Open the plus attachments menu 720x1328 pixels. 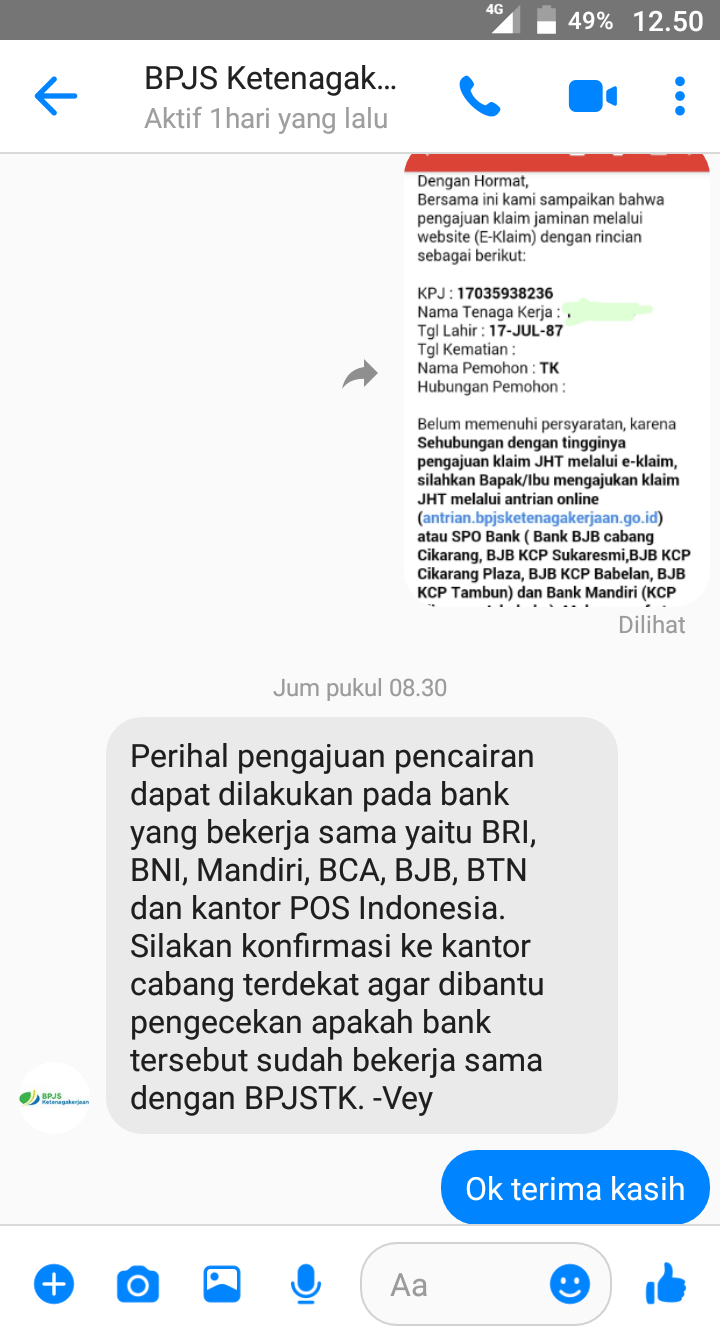(54, 1284)
